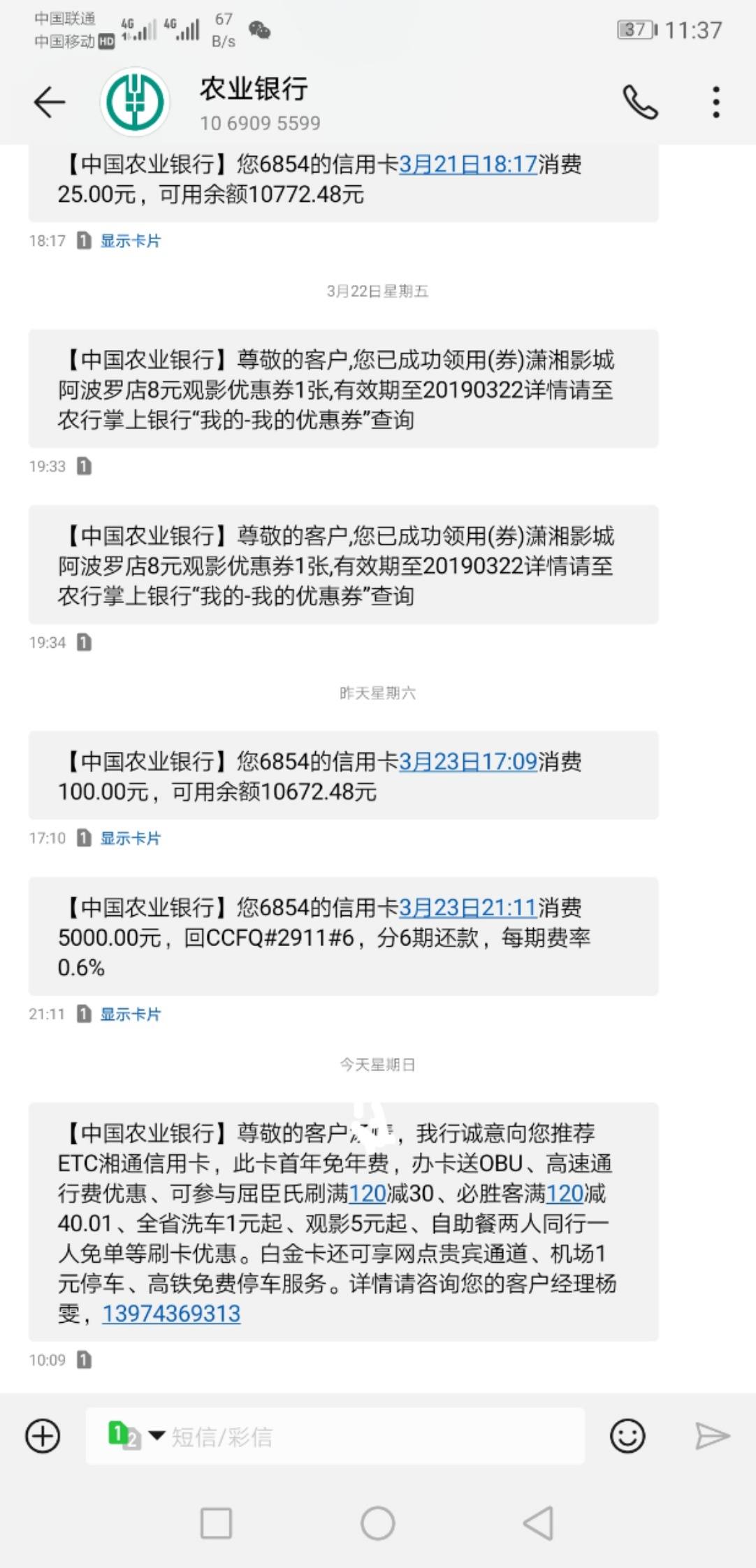
Task: Call 农业银行 with the phone icon
Action: [x=640, y=103]
